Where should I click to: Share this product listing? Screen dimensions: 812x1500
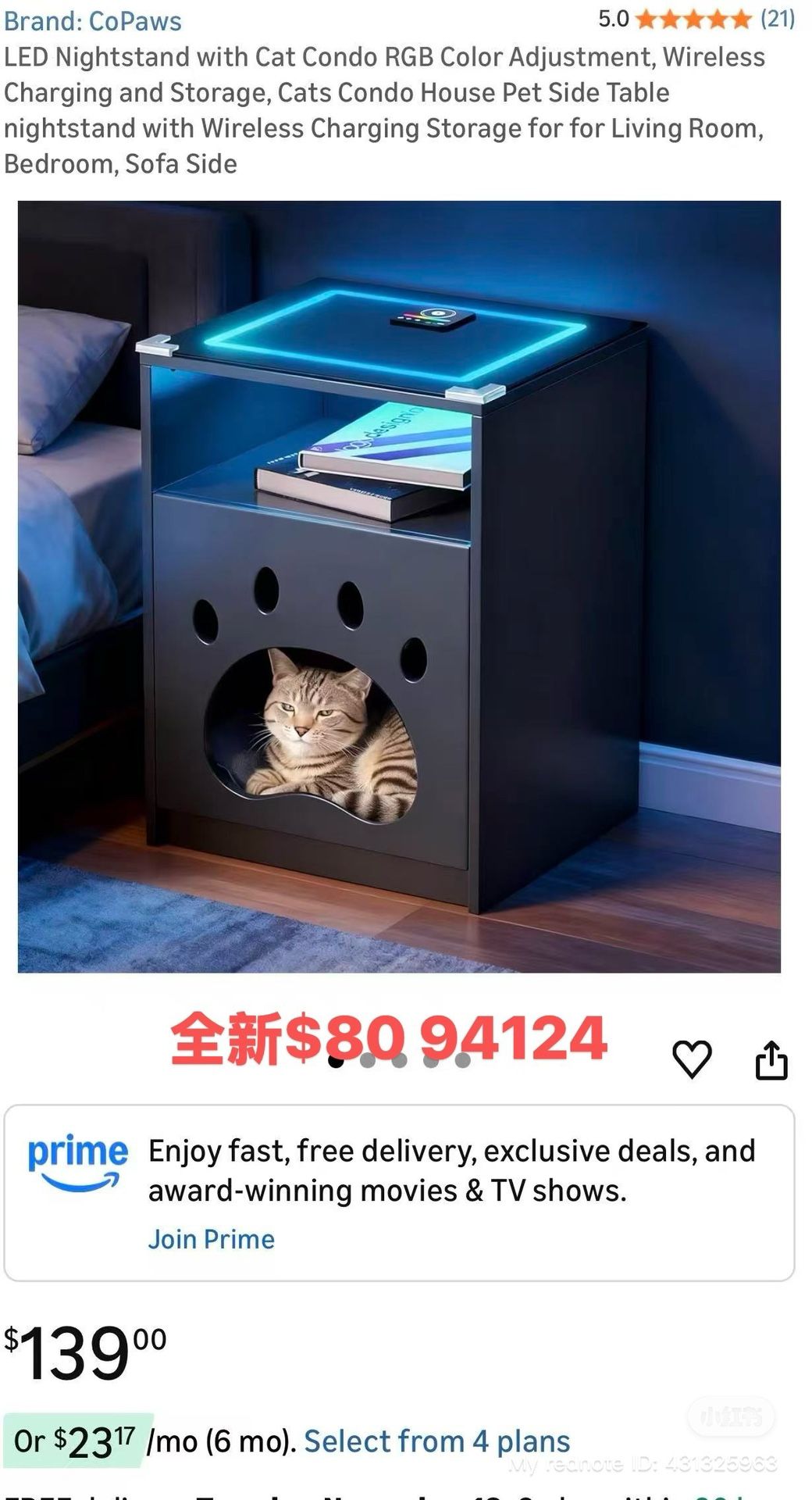[x=771, y=1059]
